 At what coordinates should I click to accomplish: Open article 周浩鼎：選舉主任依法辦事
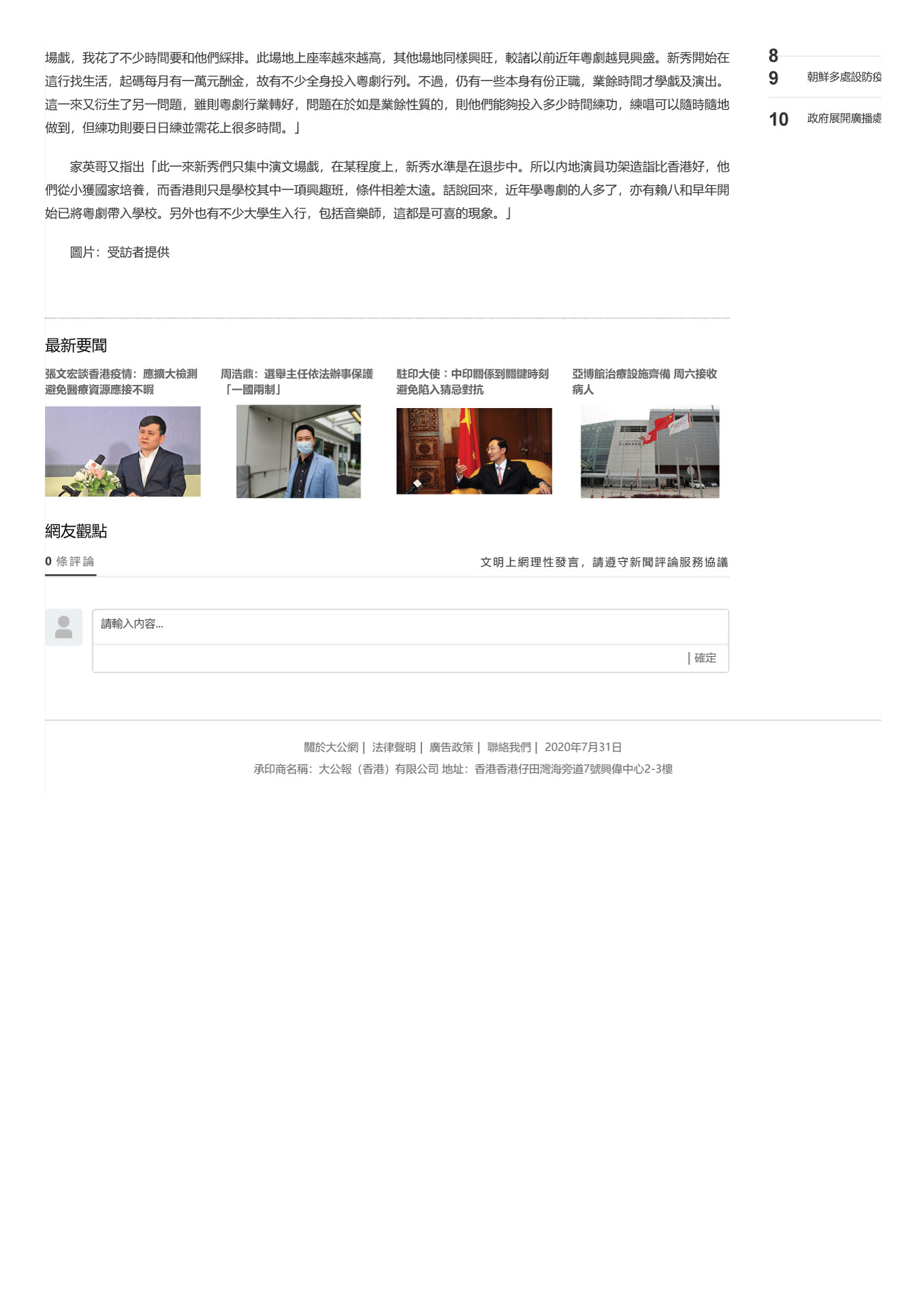point(297,381)
